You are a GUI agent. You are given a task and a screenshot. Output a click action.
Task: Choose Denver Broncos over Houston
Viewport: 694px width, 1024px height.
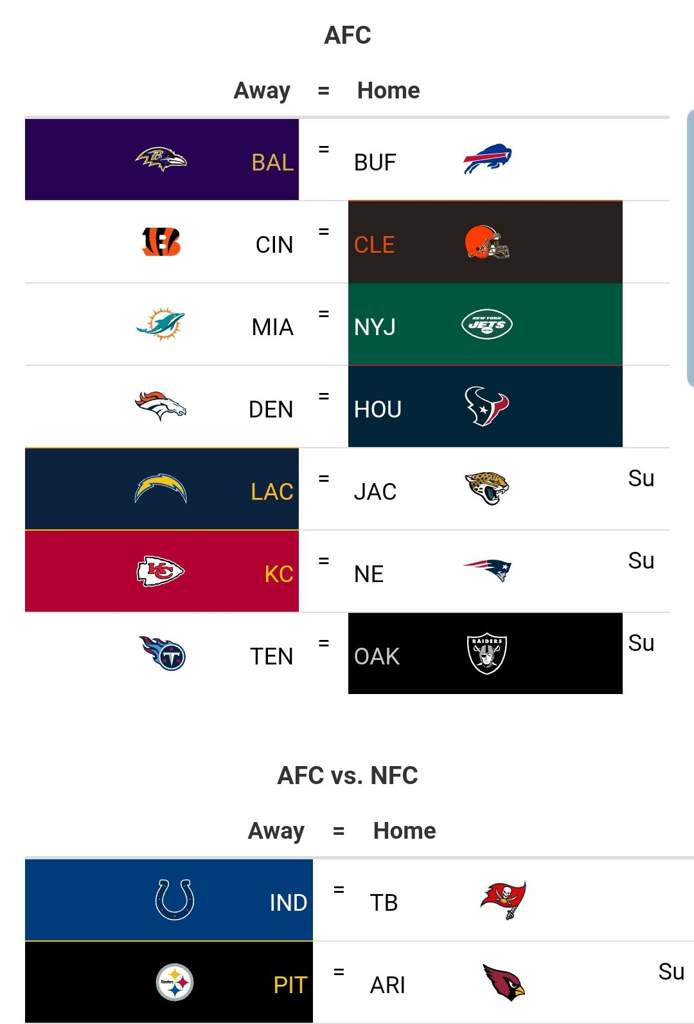(x=162, y=407)
